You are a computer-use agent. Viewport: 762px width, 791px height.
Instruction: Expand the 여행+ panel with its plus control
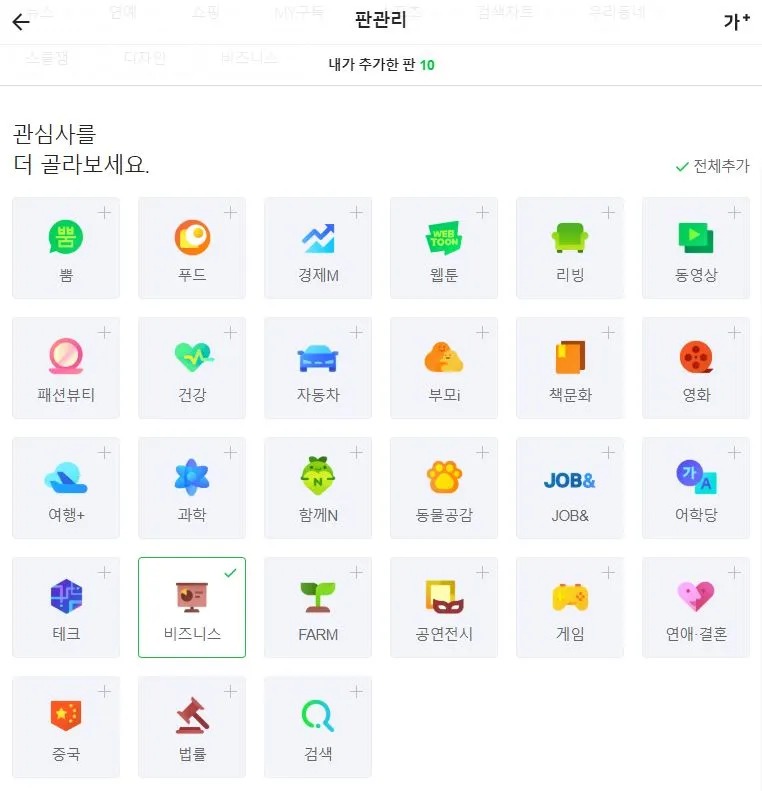click(x=103, y=452)
